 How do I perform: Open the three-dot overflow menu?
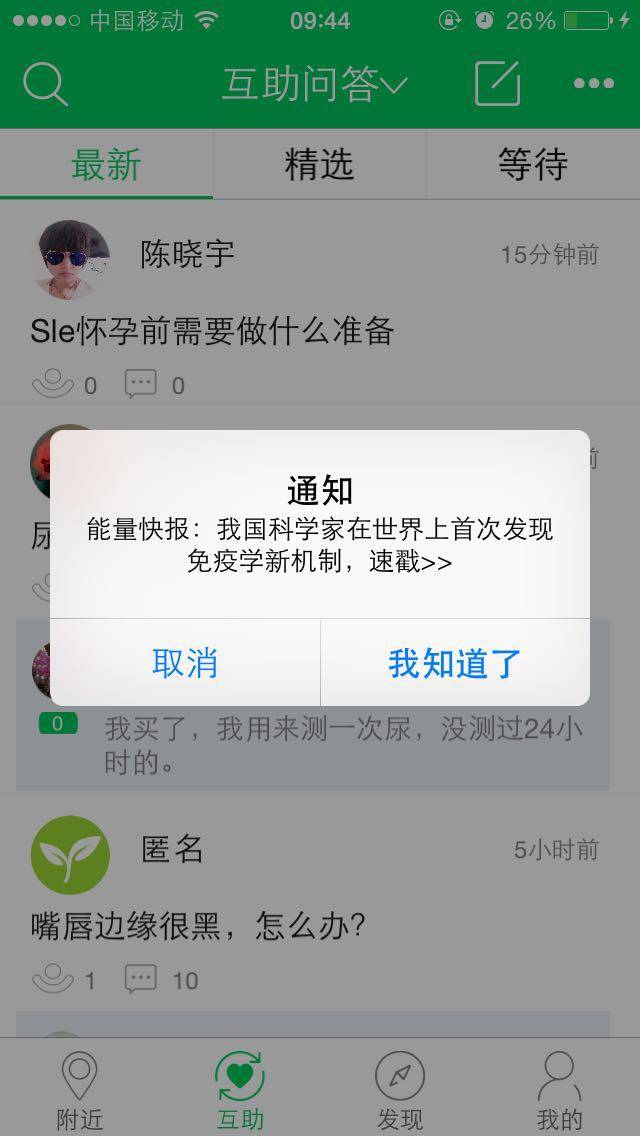tap(594, 84)
